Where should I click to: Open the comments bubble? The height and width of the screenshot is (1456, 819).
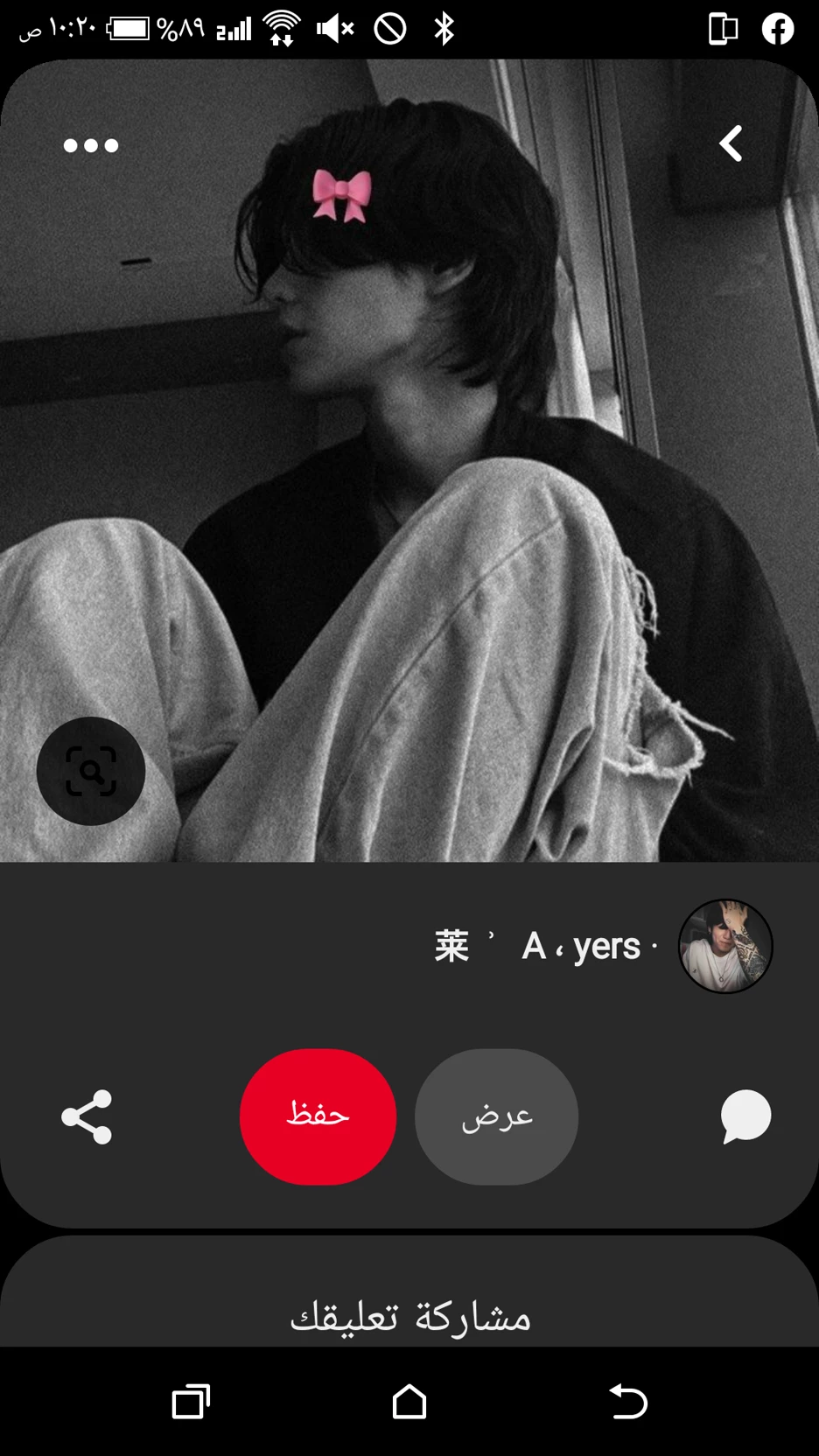745,1116
